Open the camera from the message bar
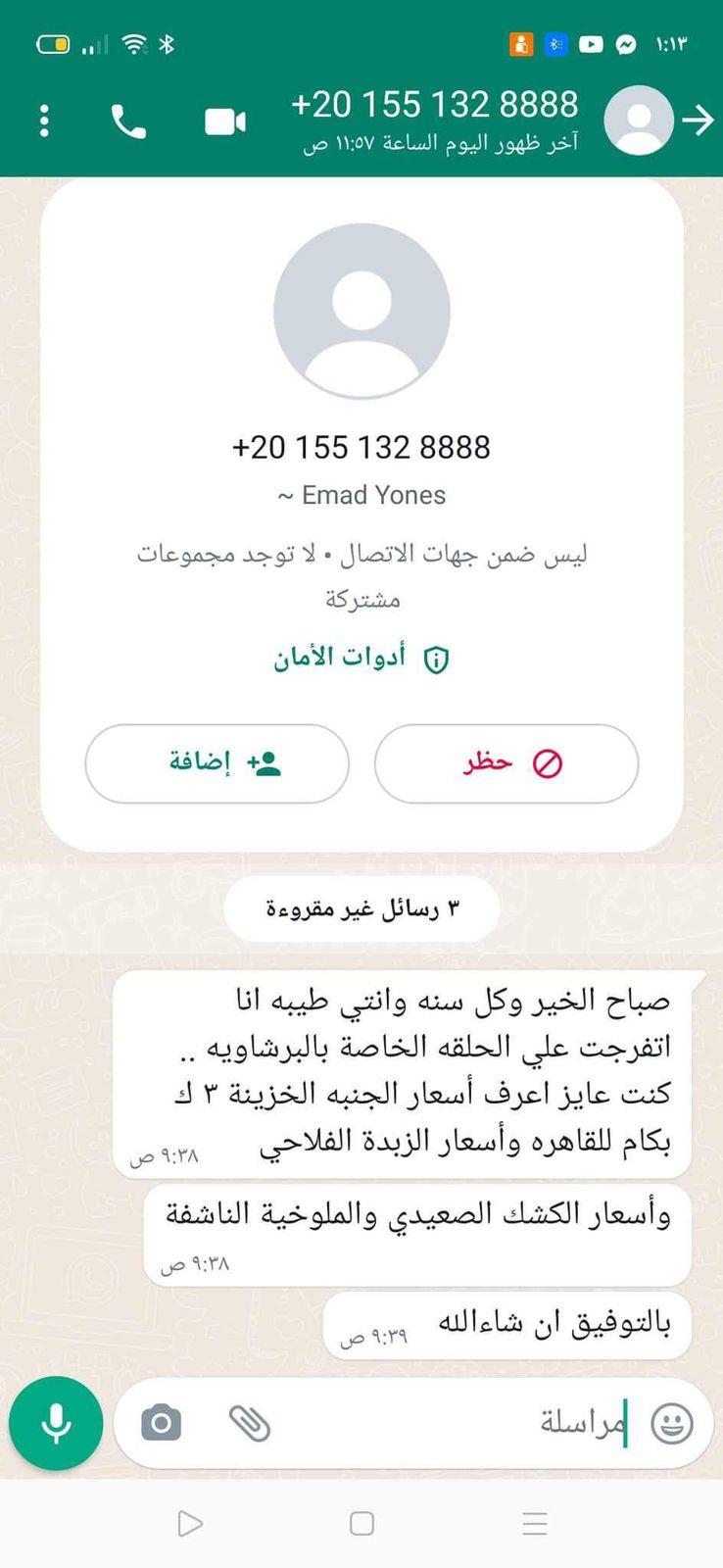 pos(160,1423)
